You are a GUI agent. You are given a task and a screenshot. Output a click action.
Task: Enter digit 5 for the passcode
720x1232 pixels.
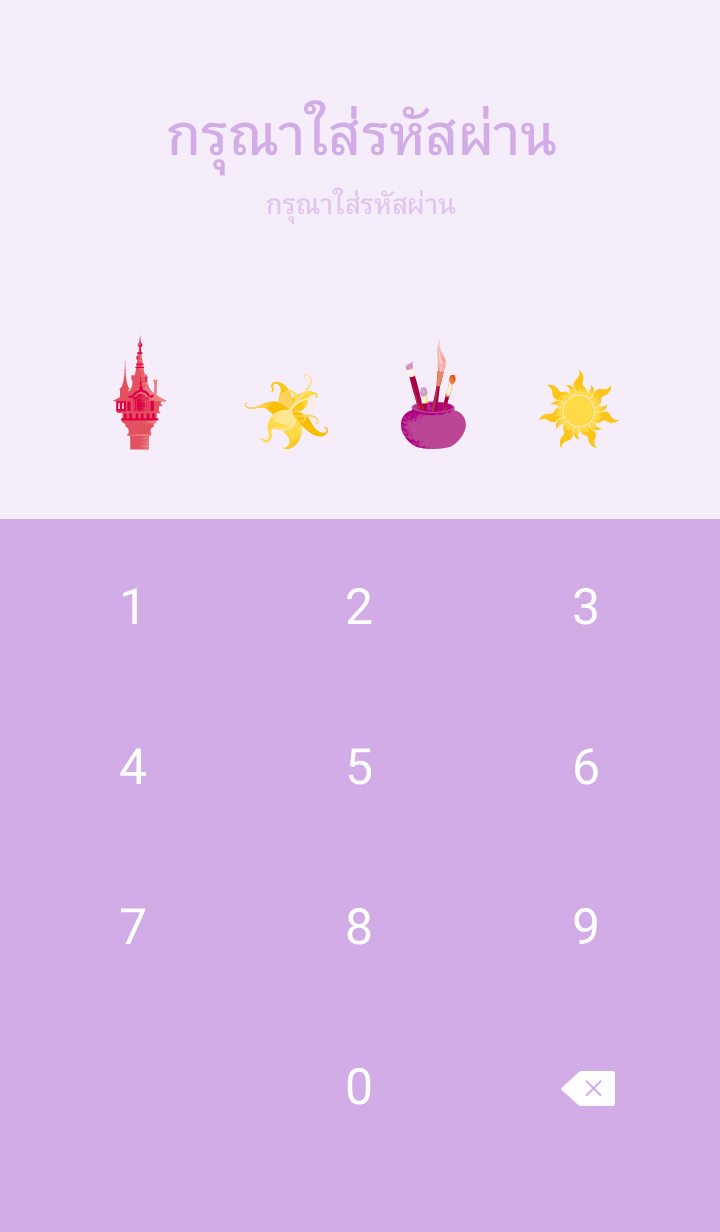coord(359,767)
